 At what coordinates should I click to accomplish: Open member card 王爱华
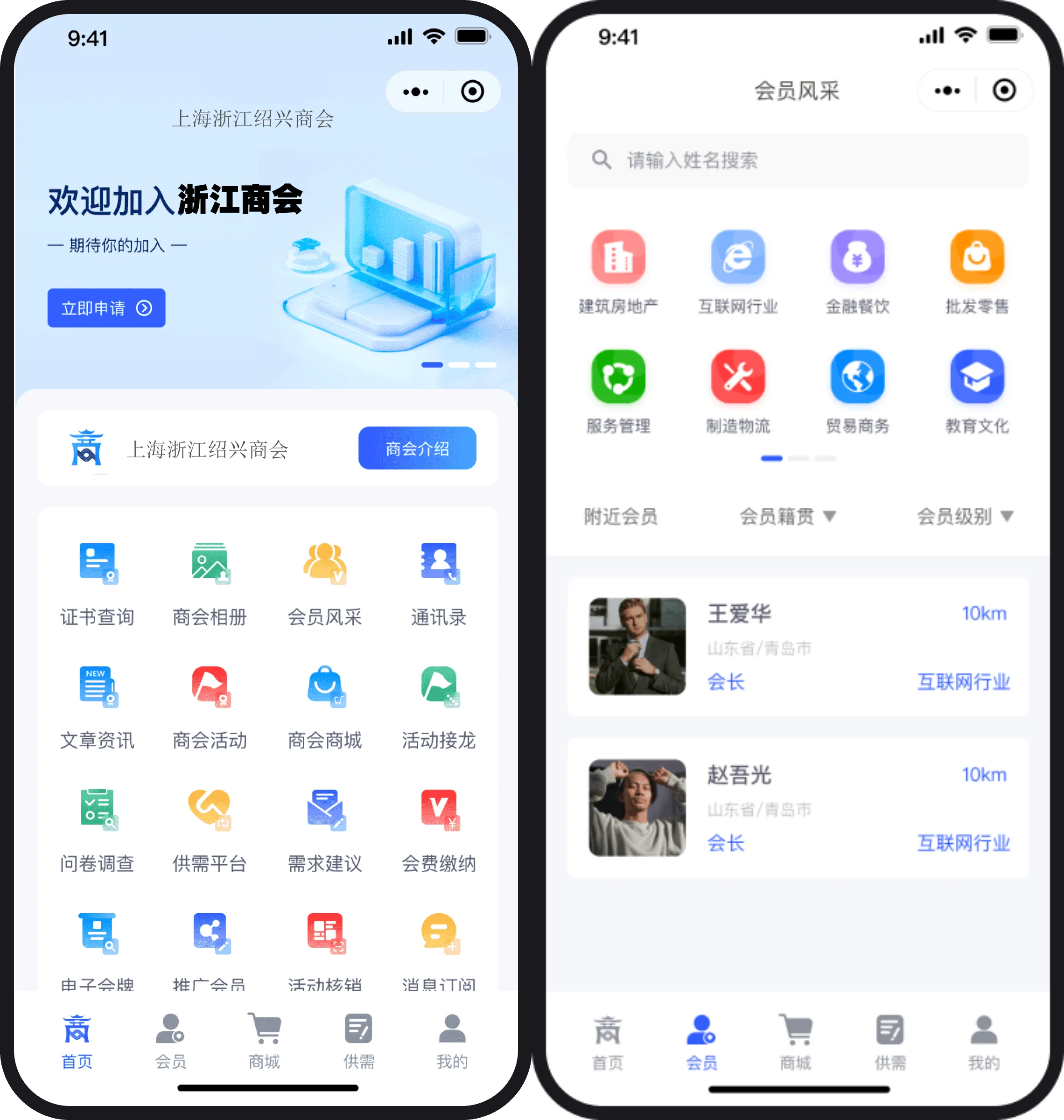point(797,646)
